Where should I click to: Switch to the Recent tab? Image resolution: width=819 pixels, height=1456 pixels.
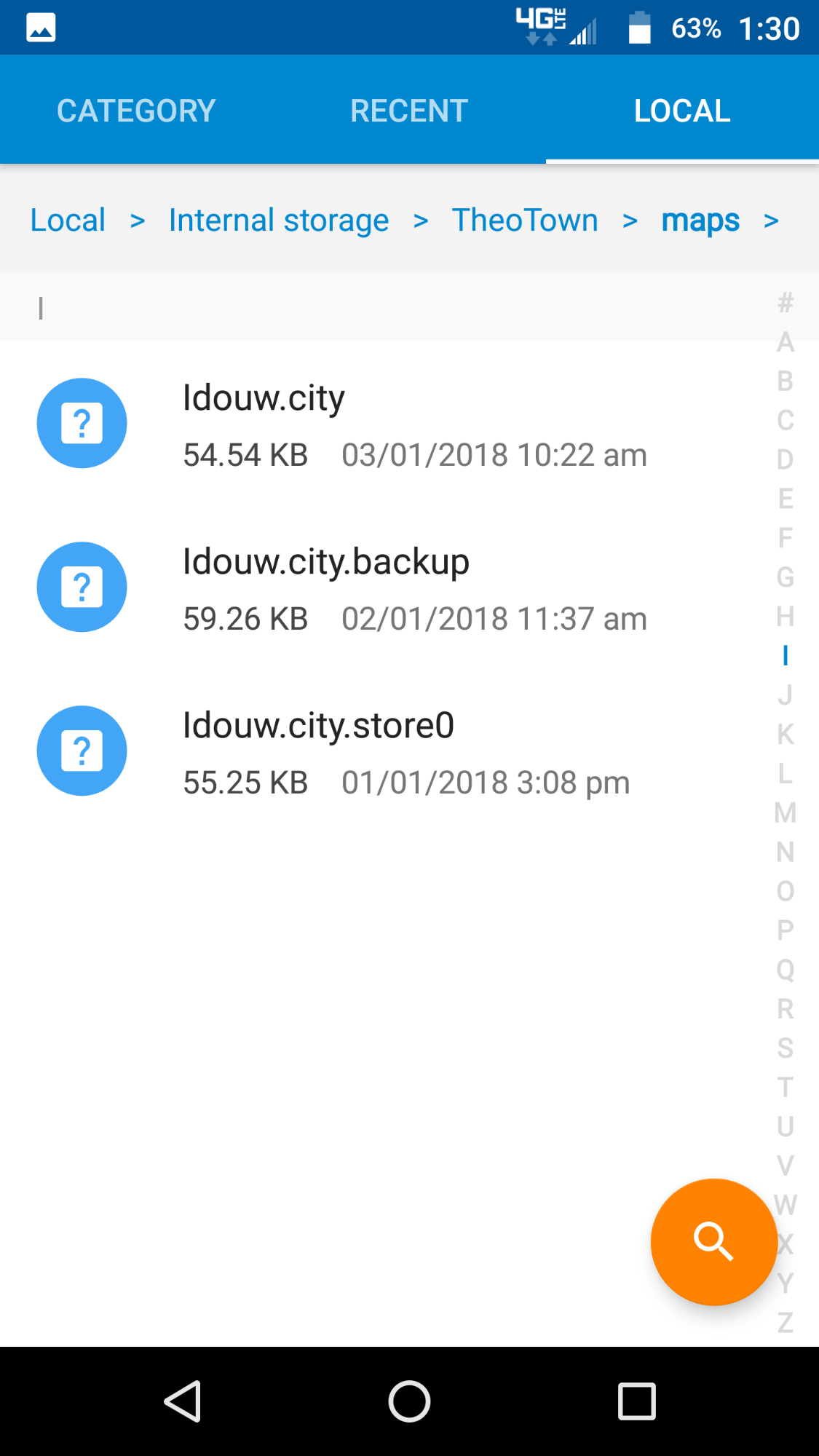tap(409, 111)
